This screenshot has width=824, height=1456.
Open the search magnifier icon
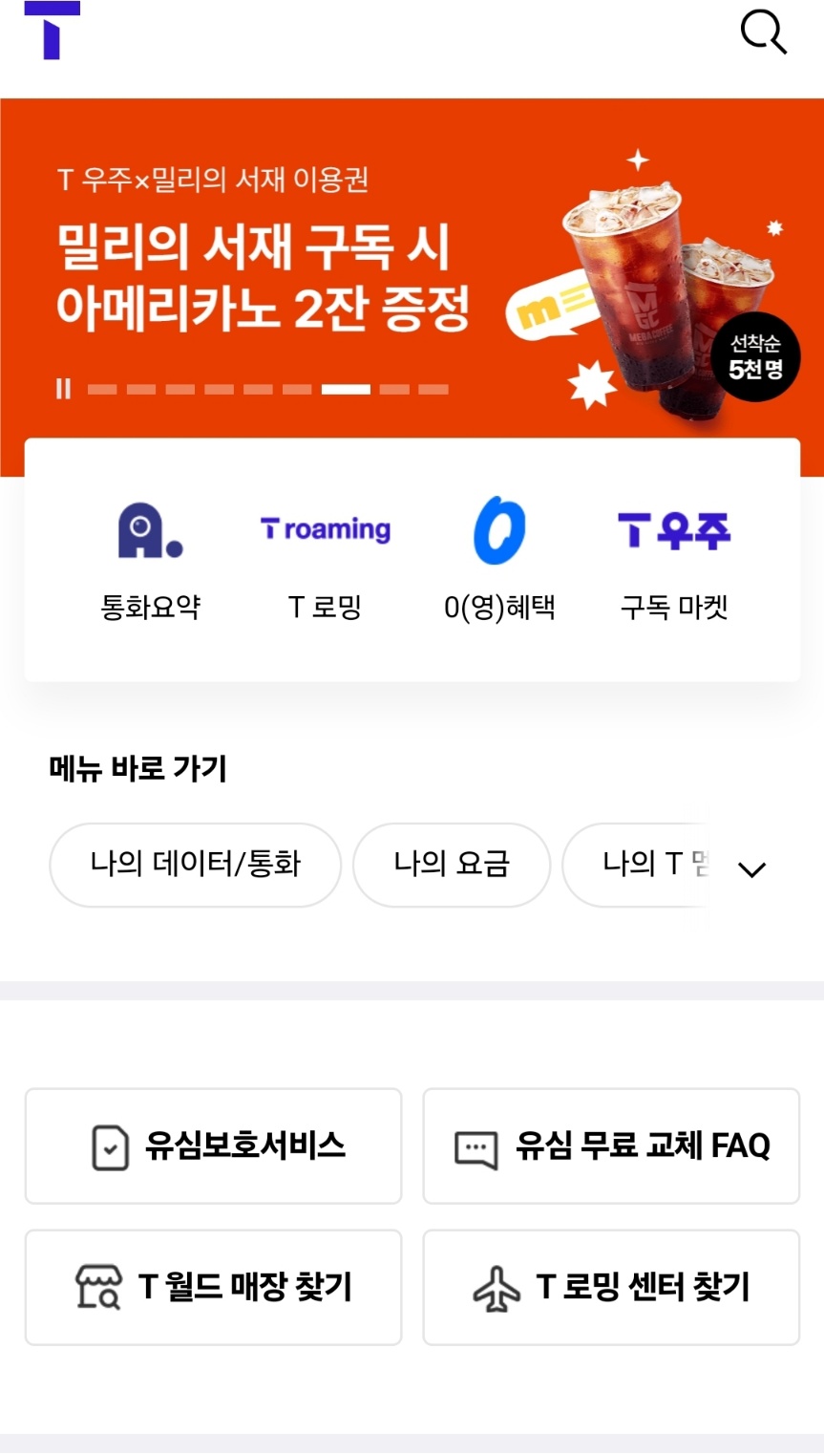tap(763, 32)
